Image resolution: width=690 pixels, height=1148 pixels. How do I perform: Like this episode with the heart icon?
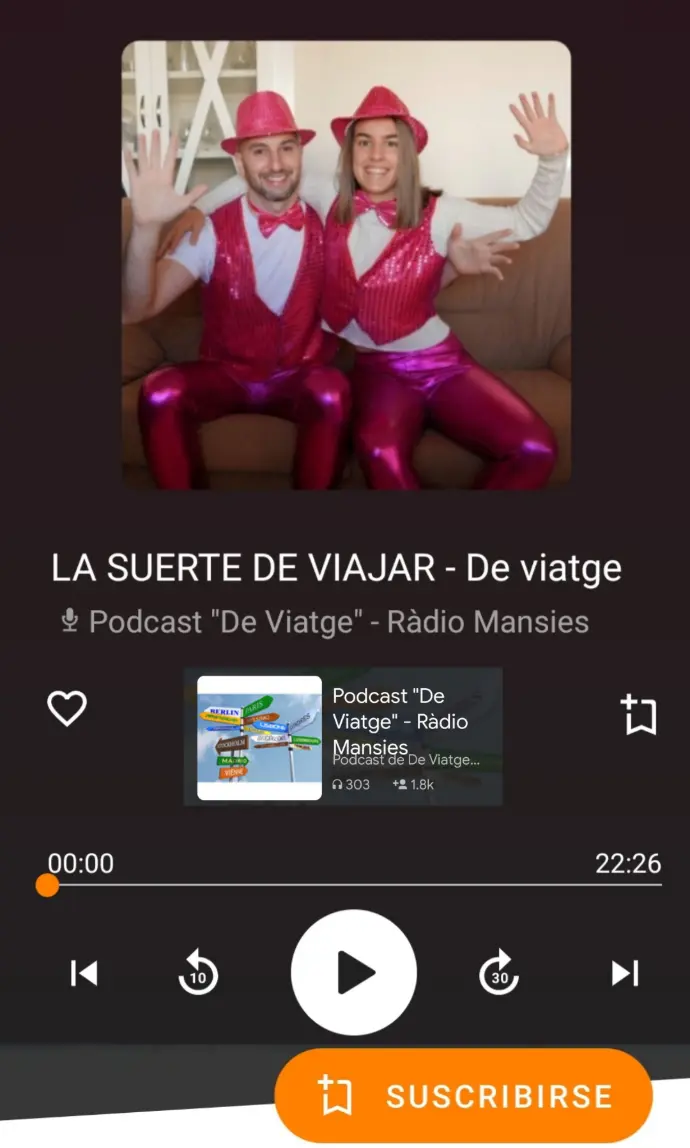(x=67, y=709)
